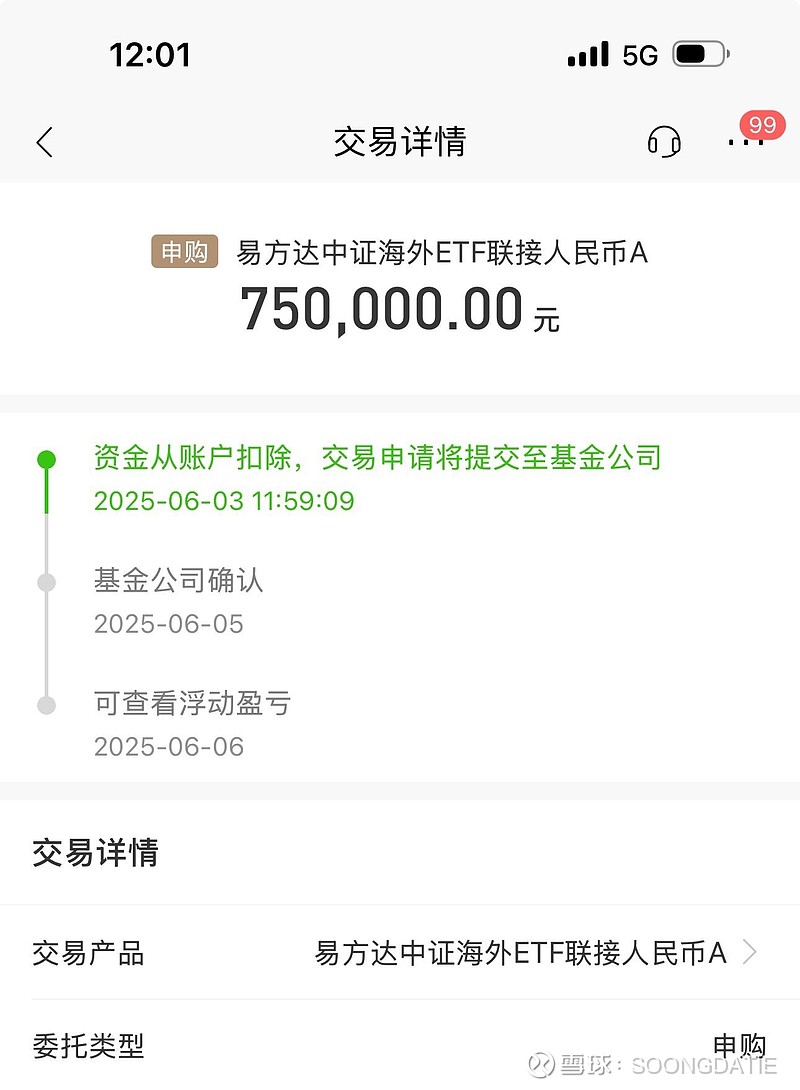The width and height of the screenshot is (800, 1090).
Task: Open customer service via headset icon
Action: pyautogui.click(x=663, y=142)
